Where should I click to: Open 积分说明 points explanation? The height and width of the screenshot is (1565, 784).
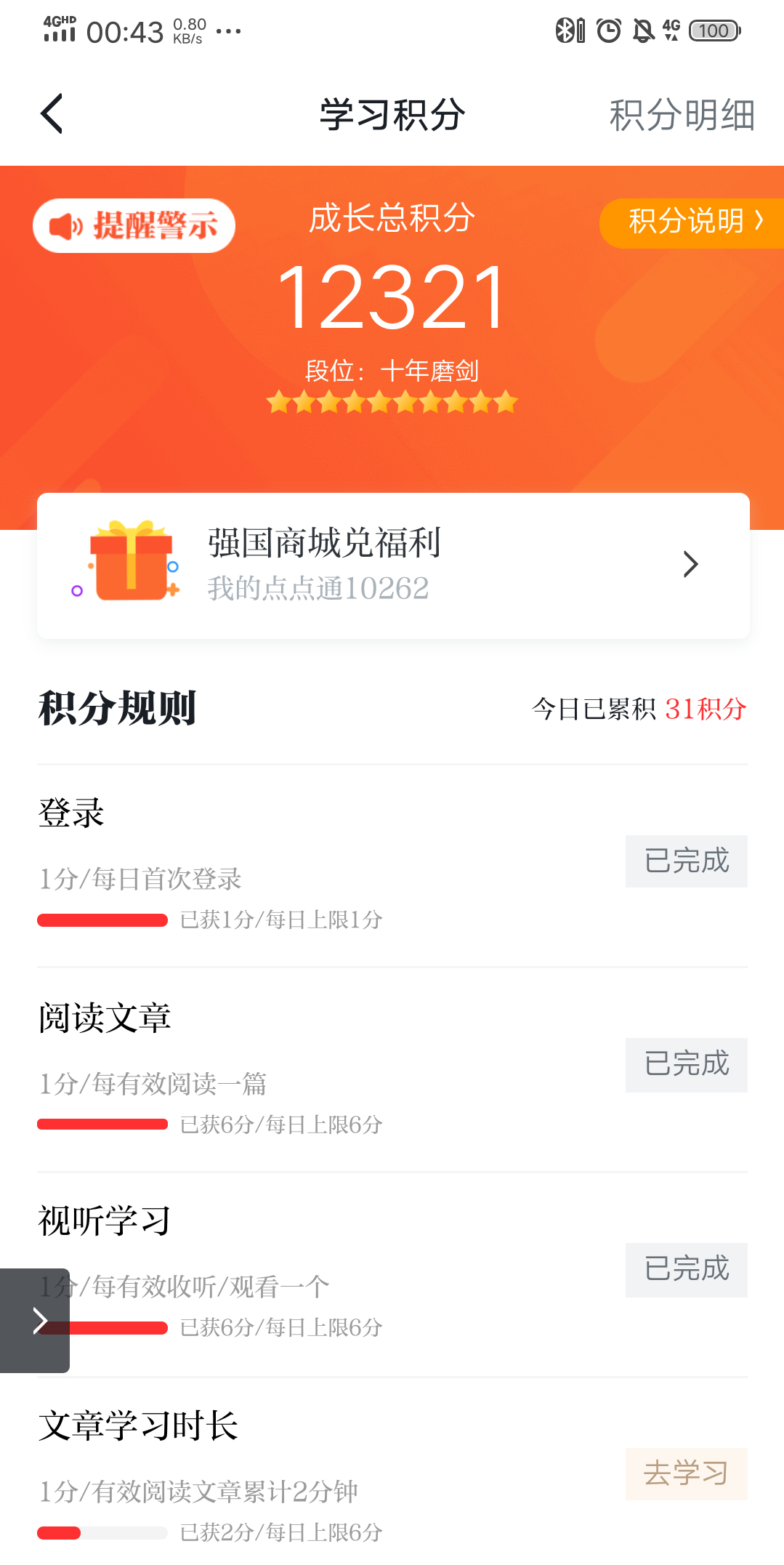692,222
